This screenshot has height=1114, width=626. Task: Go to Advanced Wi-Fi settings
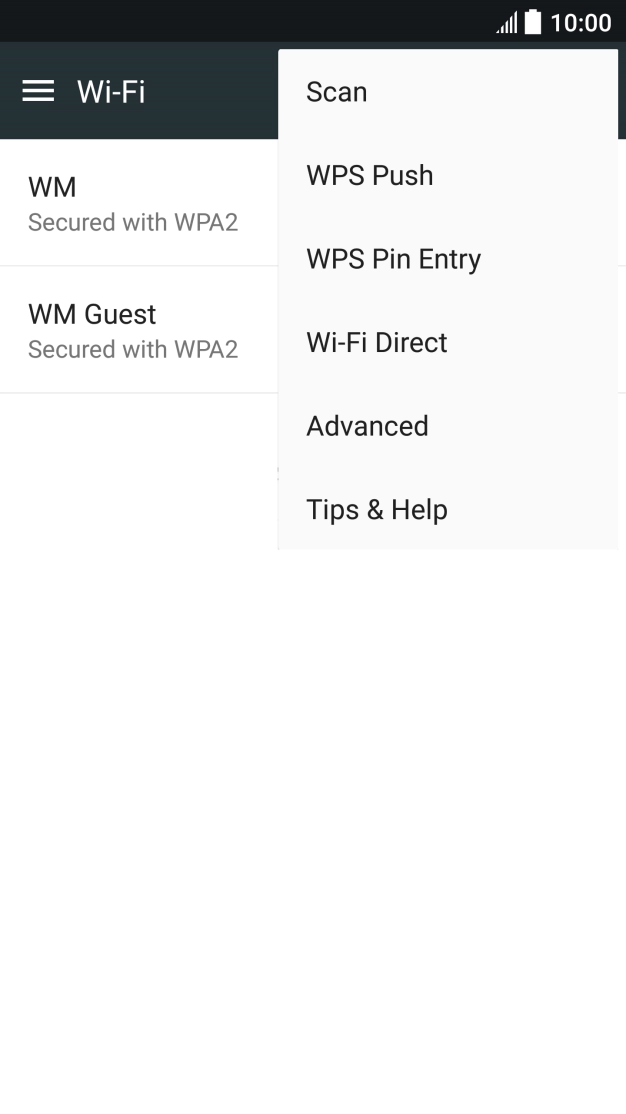coord(367,426)
